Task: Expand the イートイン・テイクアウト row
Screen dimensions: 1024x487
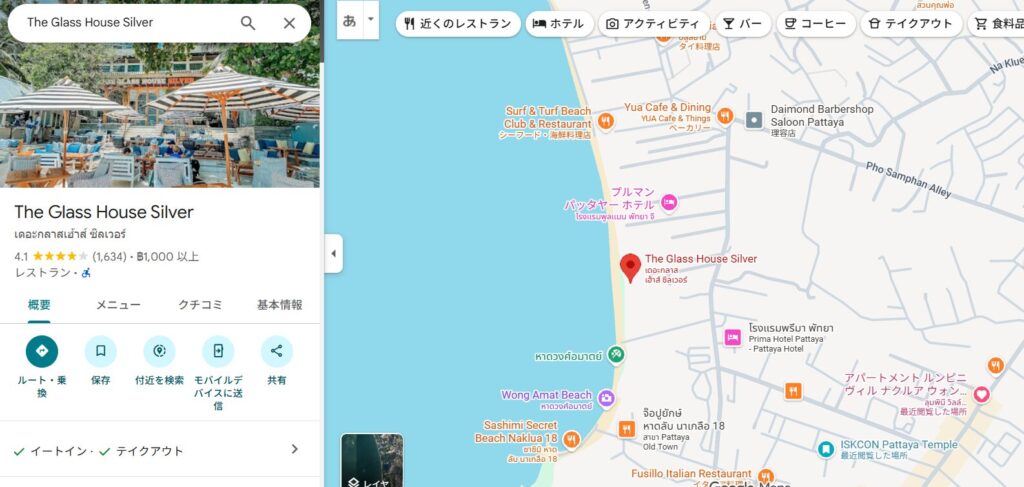Action: [x=294, y=450]
